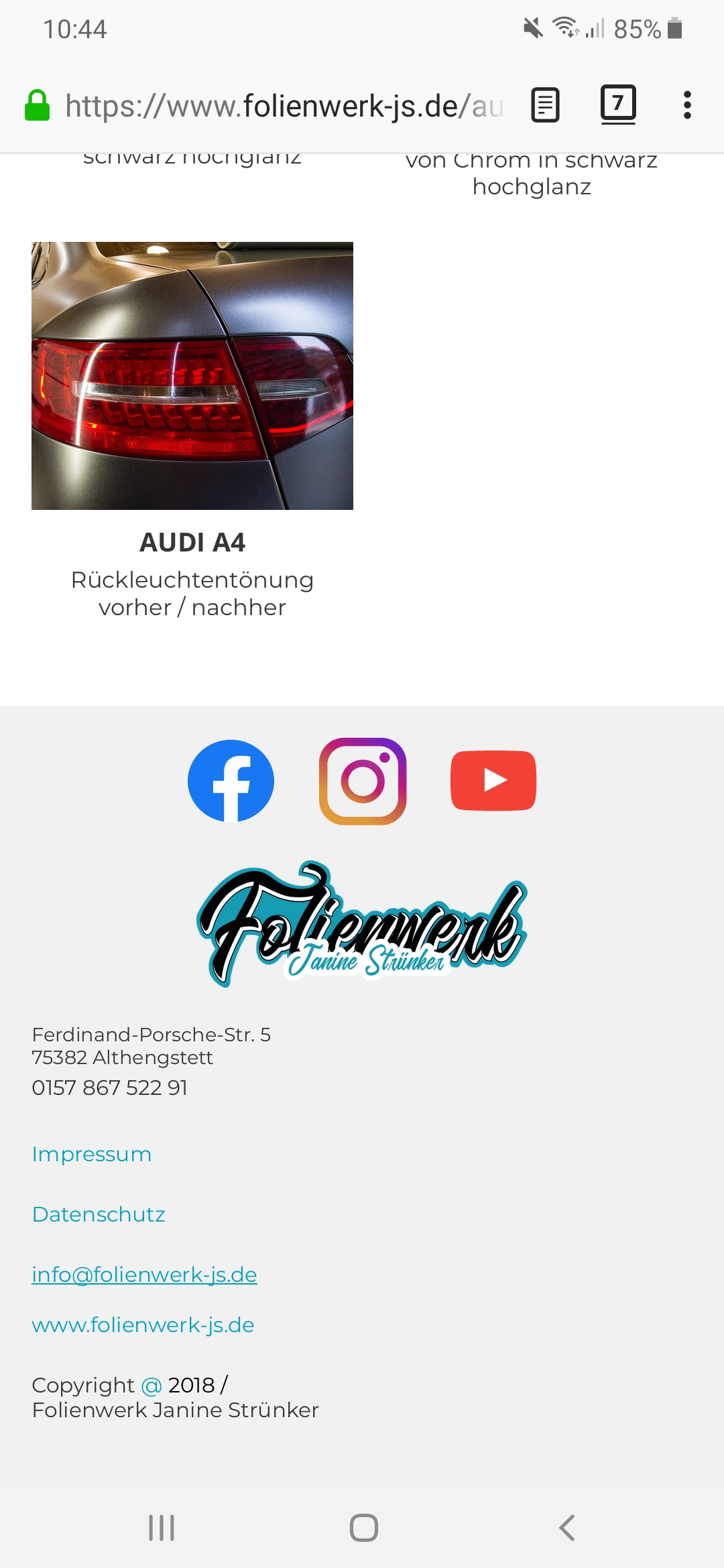This screenshot has width=724, height=1568.
Task: Open the Impressum page
Action: pyautogui.click(x=92, y=1154)
